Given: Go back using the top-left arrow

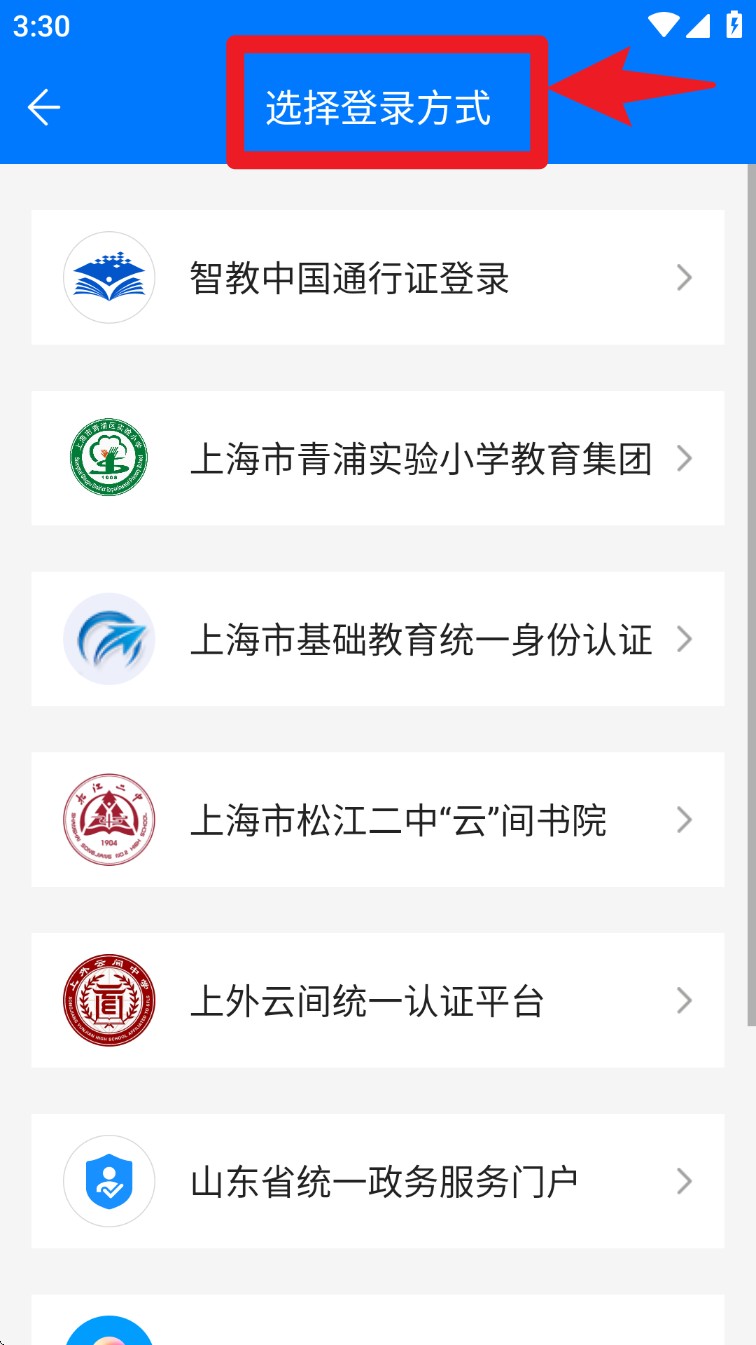Looking at the screenshot, I should (44, 107).
